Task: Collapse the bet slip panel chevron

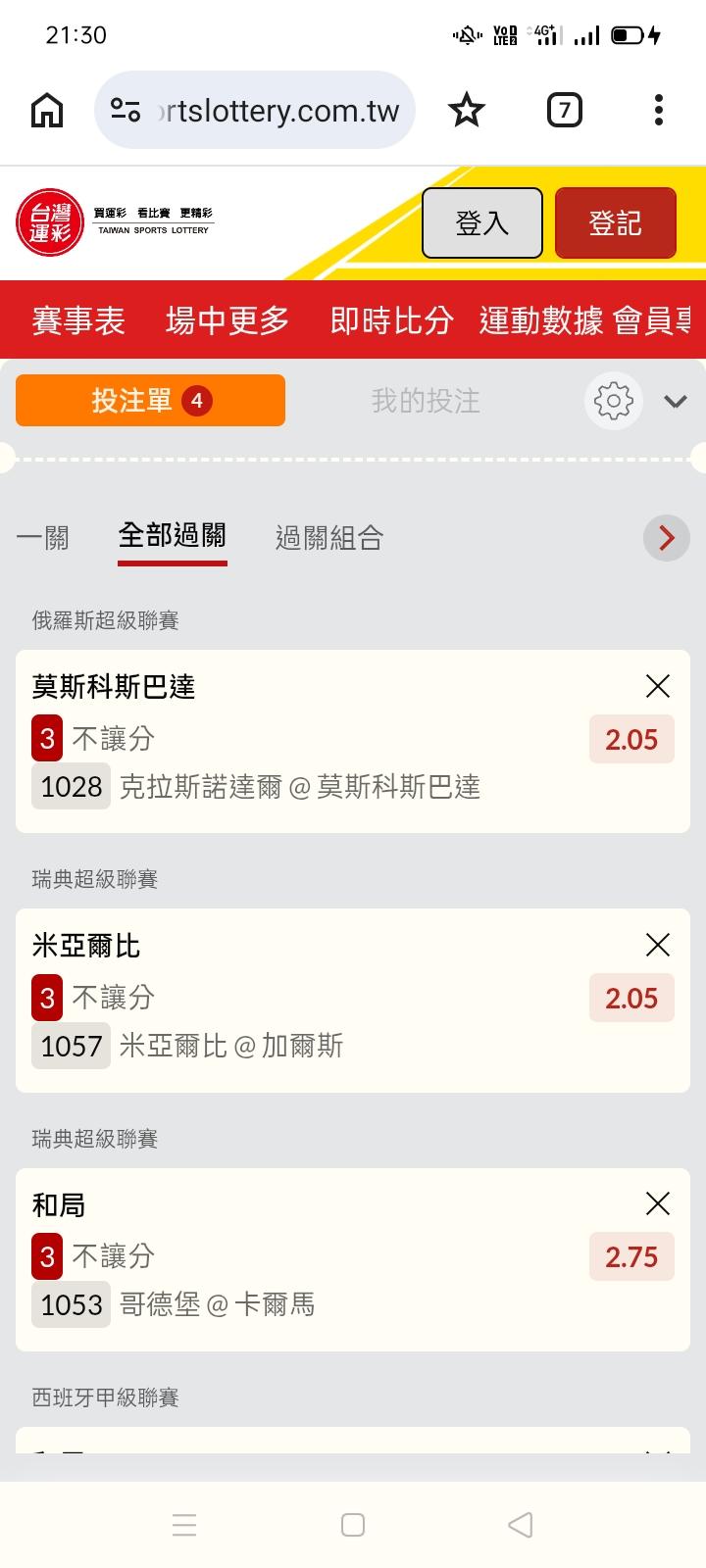Action: (676, 402)
